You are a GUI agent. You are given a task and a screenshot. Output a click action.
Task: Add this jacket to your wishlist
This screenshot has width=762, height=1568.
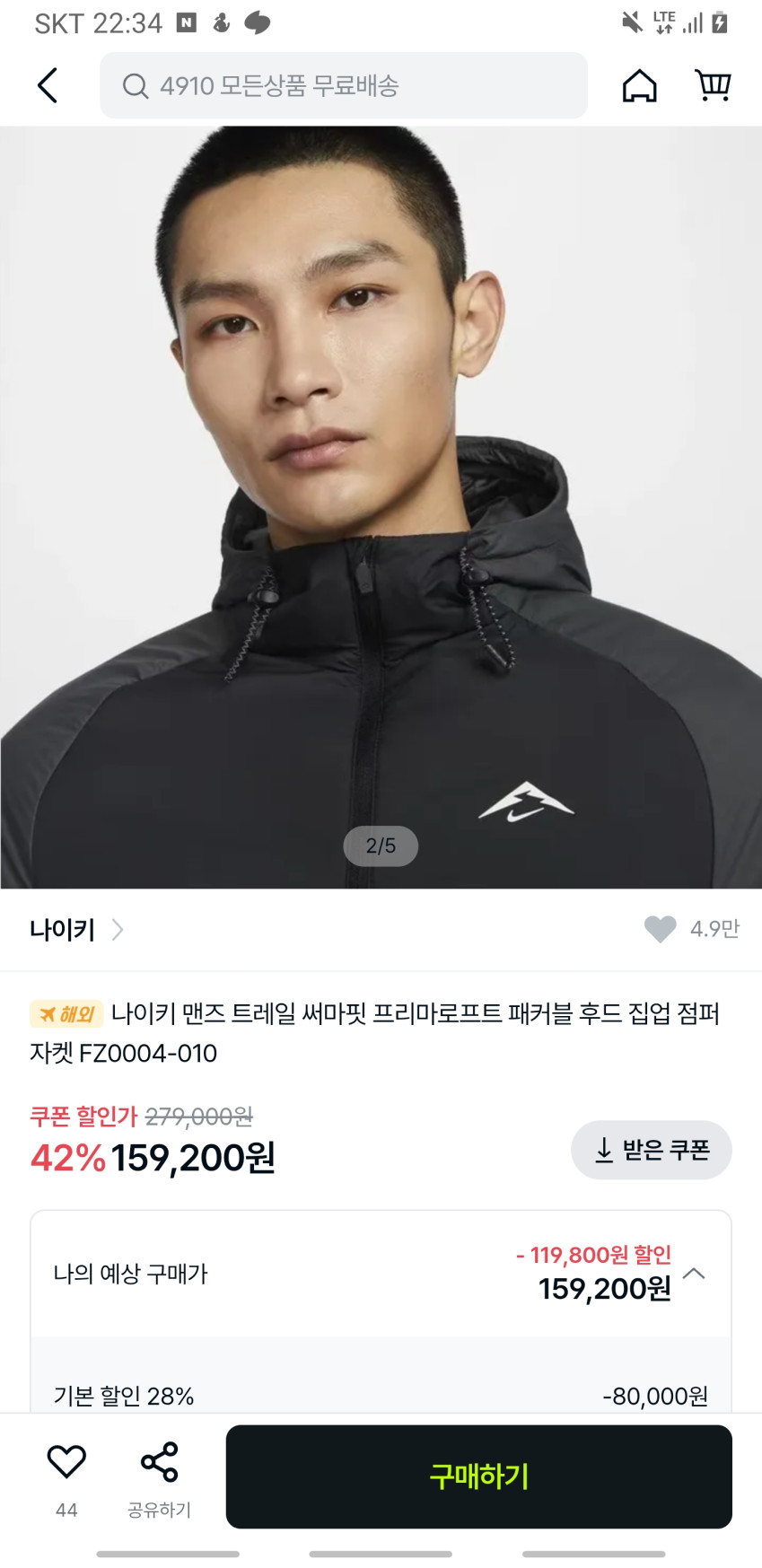pos(66,1463)
